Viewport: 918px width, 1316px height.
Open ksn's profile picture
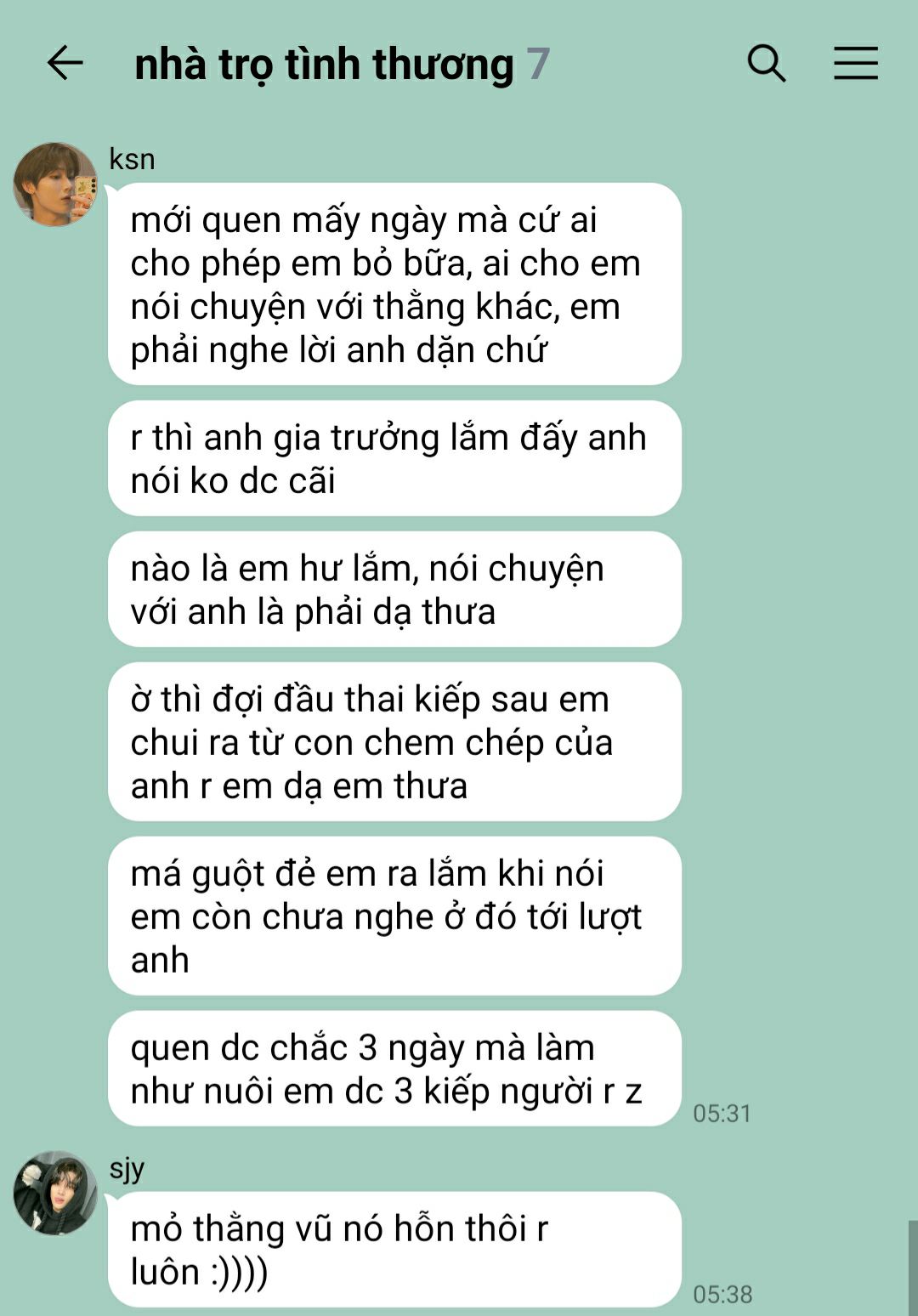pos(55,184)
